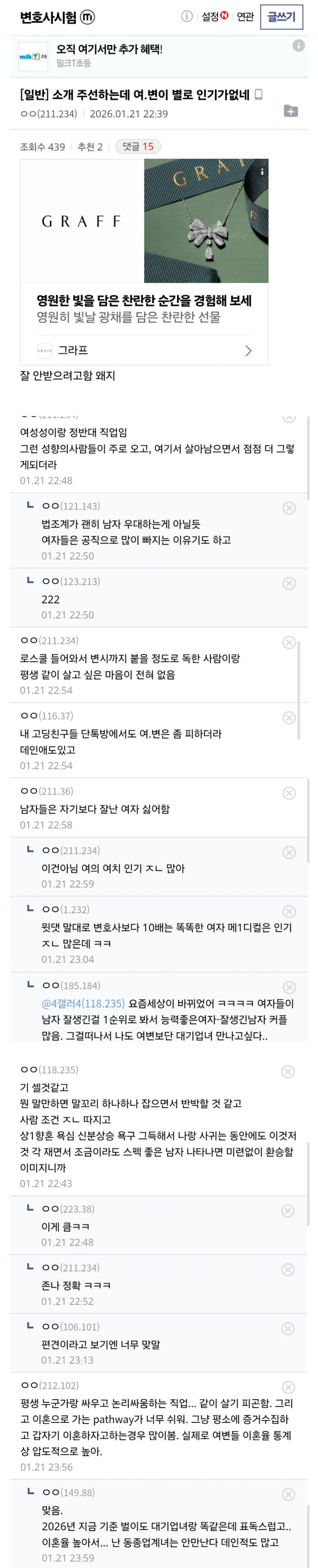Open the @4갤러4(118.235) mention link
This screenshot has height=1568, width=318.
(x=83, y=1003)
